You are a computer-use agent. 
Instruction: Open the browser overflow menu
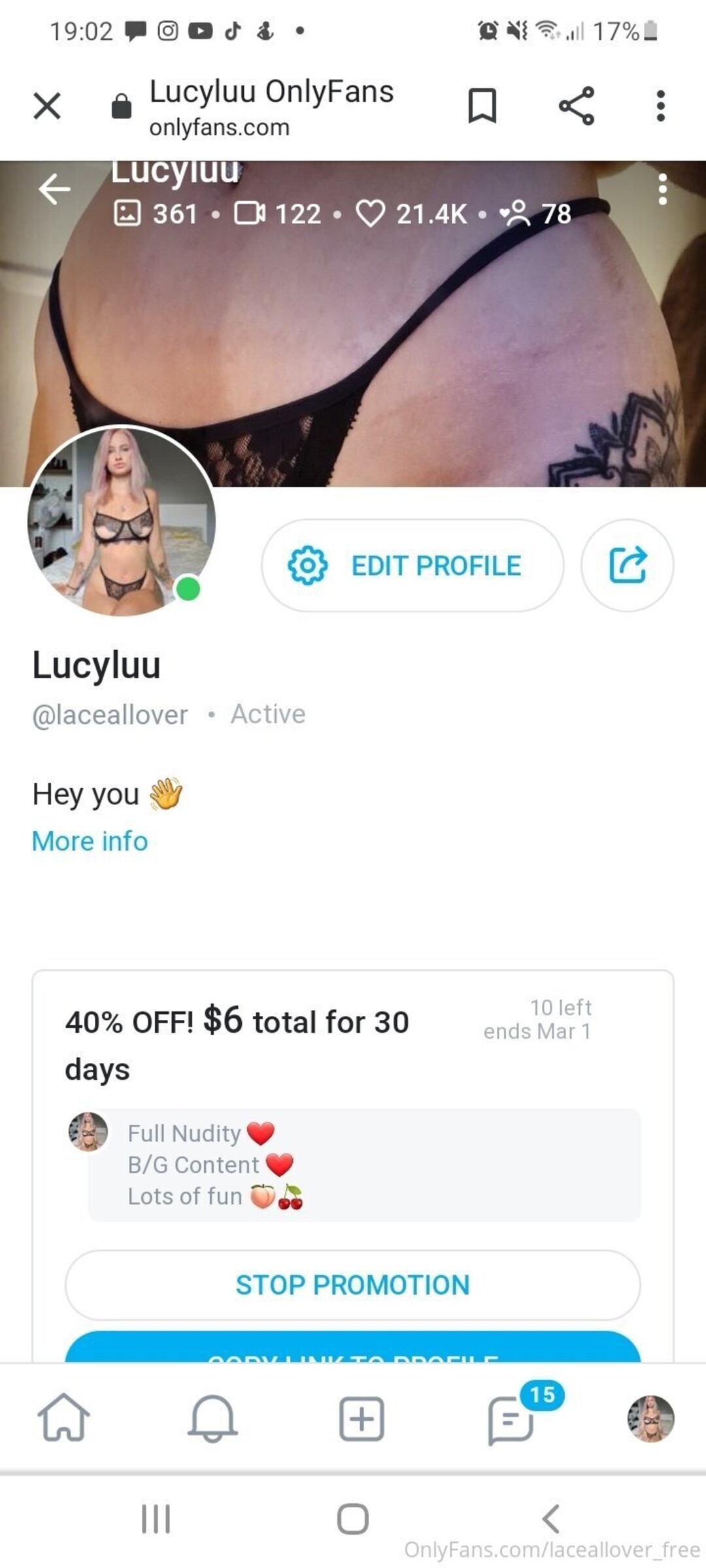tap(661, 106)
